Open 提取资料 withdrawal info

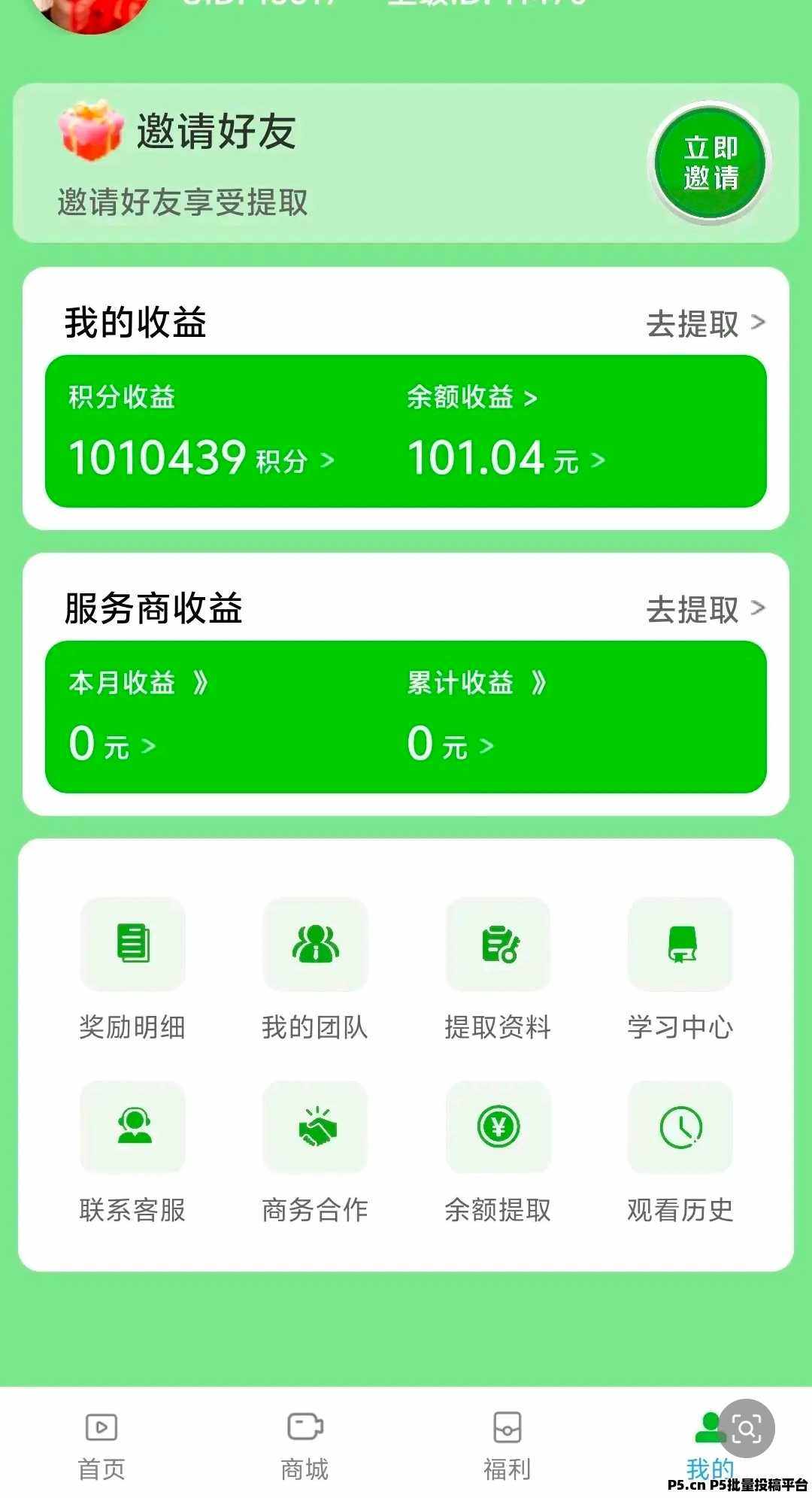[x=498, y=970]
